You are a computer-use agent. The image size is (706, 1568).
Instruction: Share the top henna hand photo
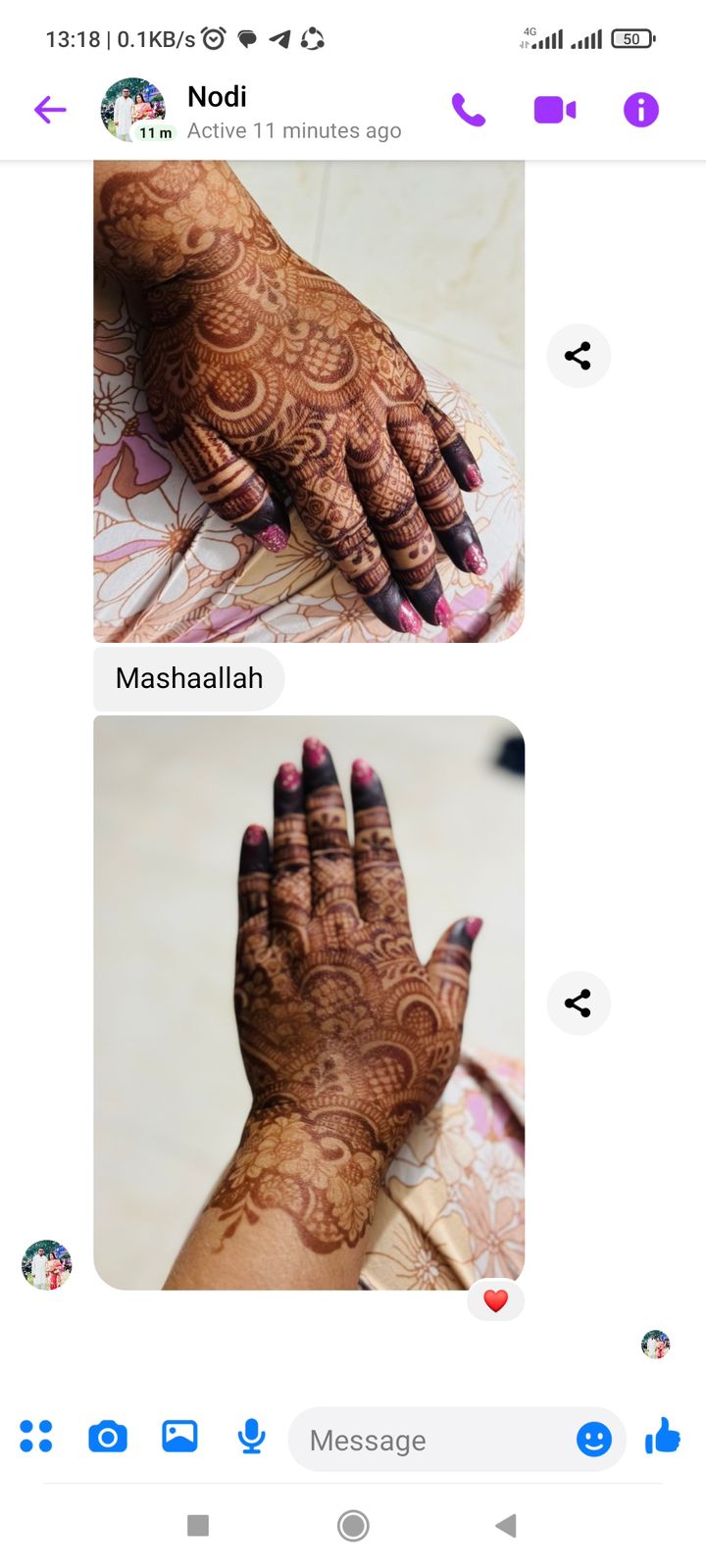click(x=578, y=356)
